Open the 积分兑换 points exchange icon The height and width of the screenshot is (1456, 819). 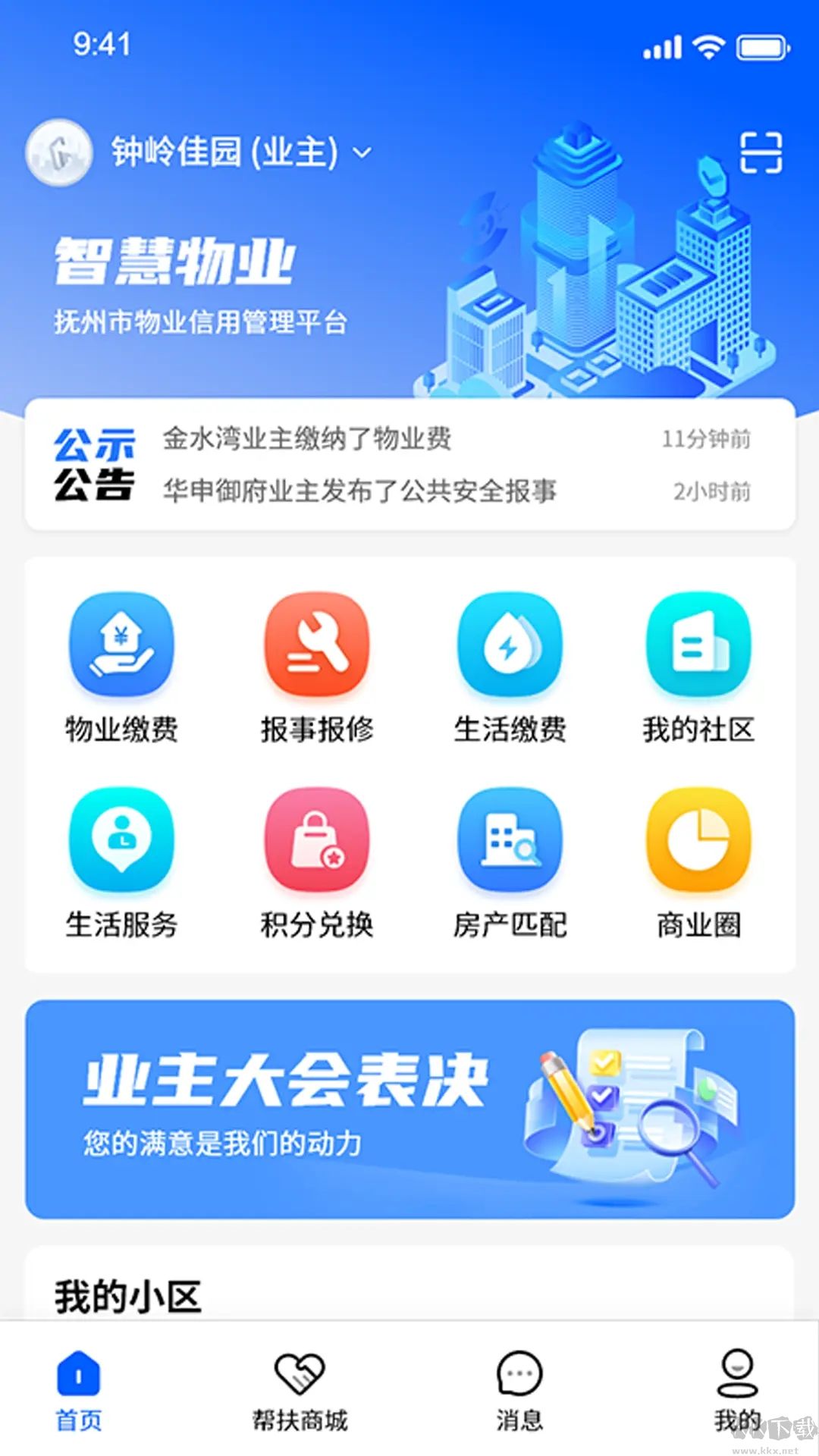point(316,842)
